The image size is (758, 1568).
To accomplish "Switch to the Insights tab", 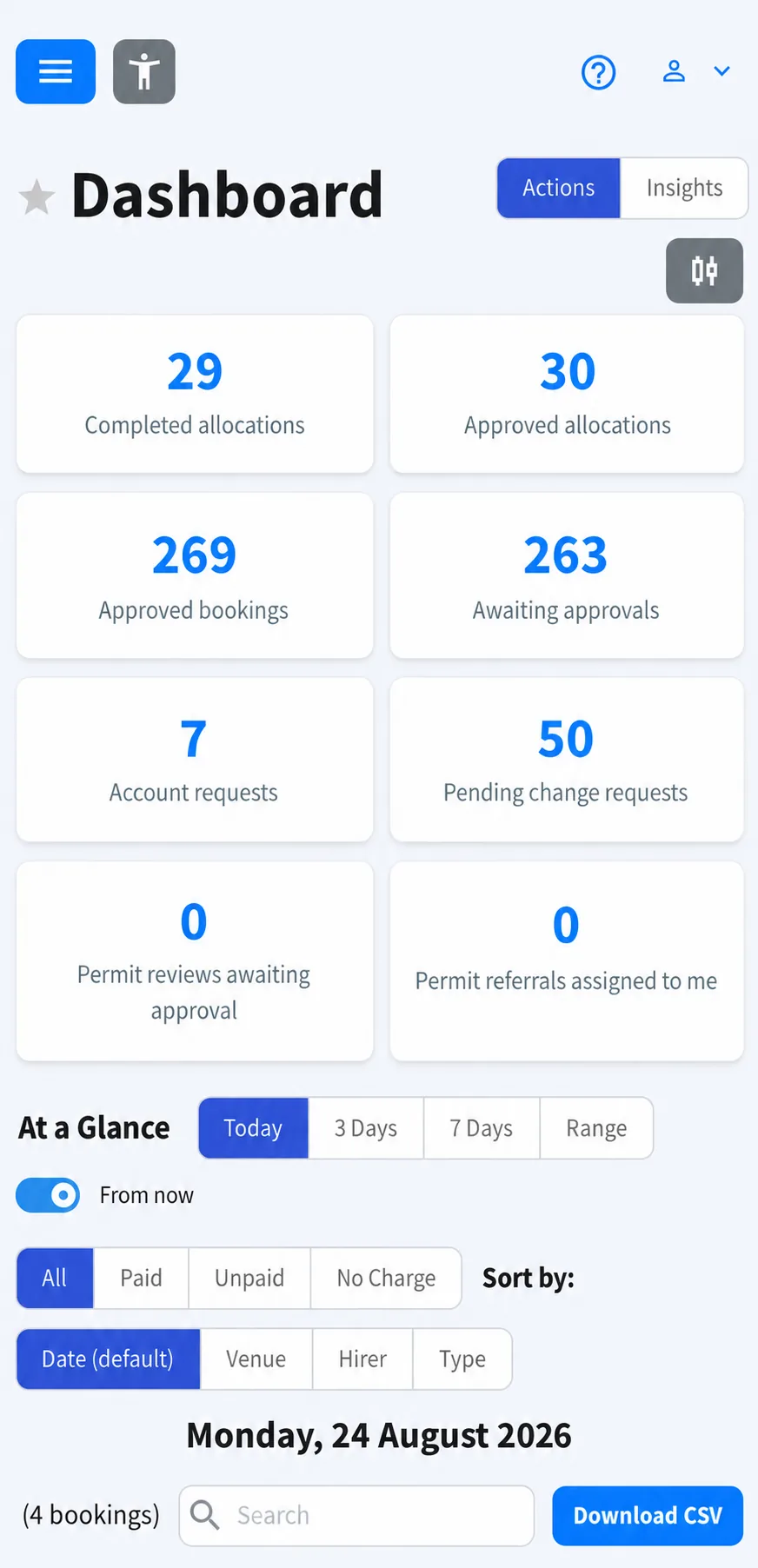I will (x=684, y=188).
